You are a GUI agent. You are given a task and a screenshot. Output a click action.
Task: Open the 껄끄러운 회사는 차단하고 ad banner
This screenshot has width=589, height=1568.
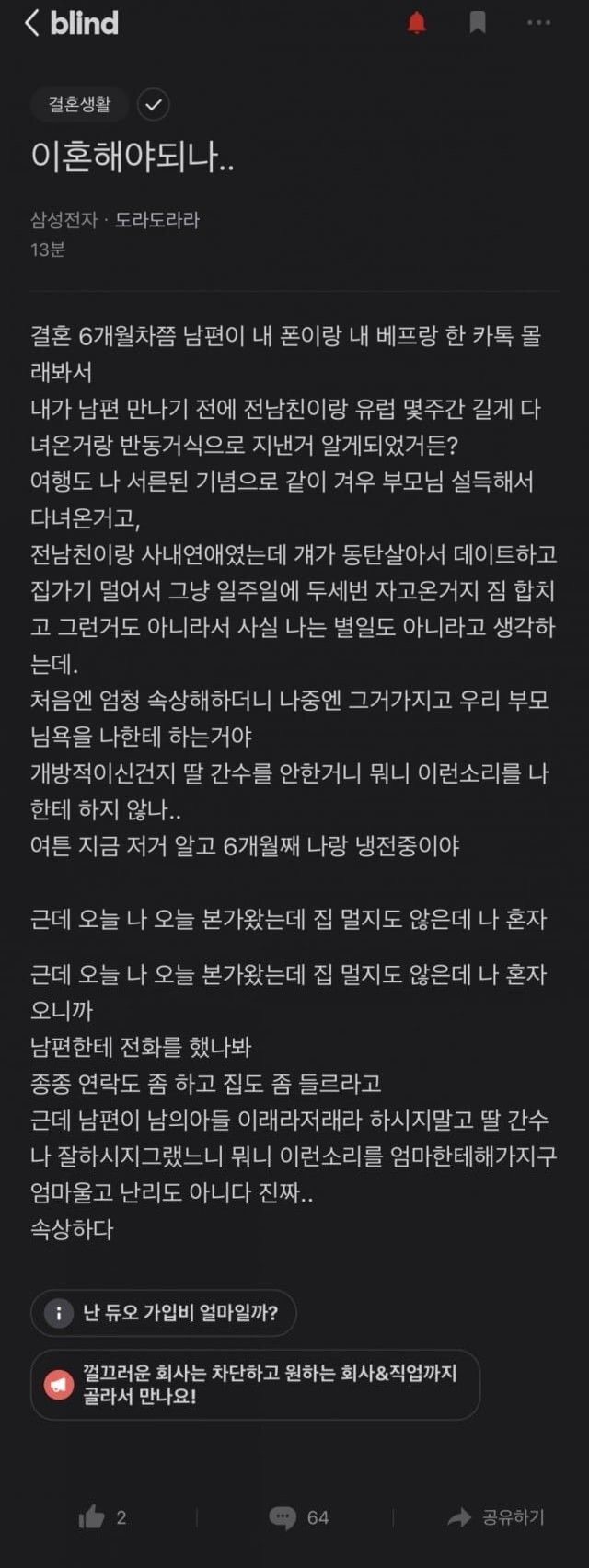pyautogui.click(x=255, y=1384)
